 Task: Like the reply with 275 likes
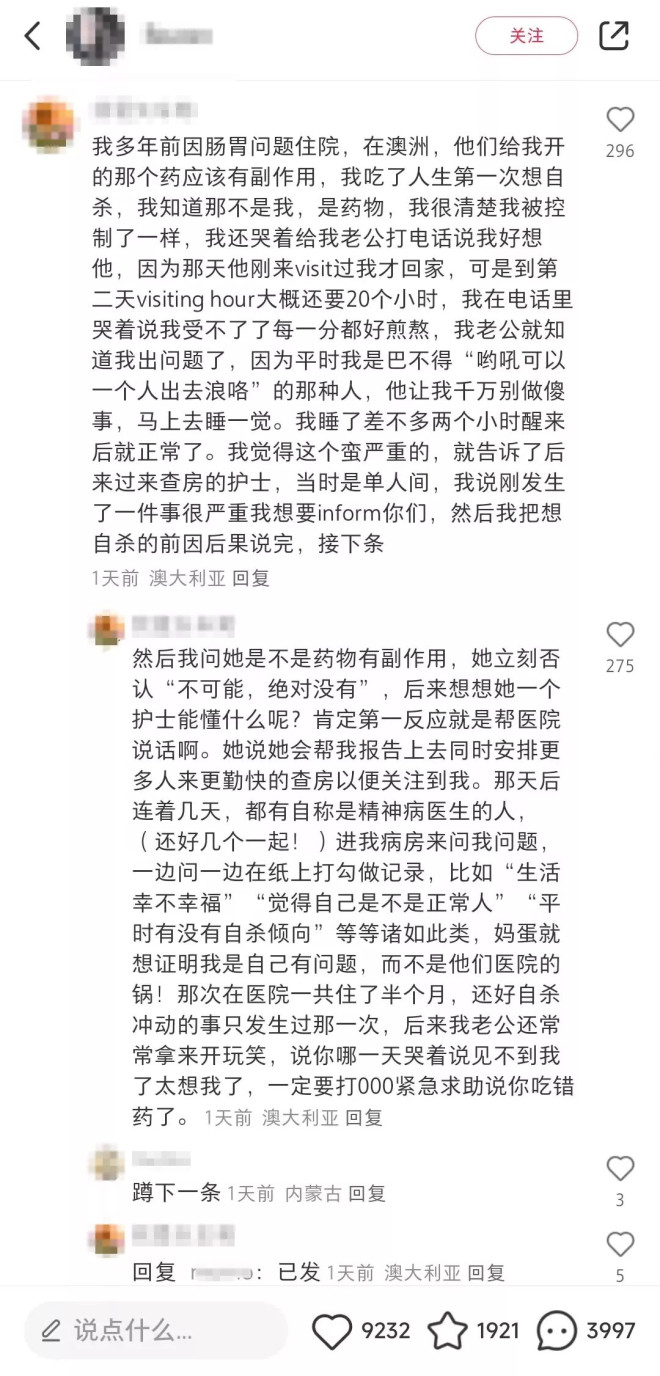[620, 635]
